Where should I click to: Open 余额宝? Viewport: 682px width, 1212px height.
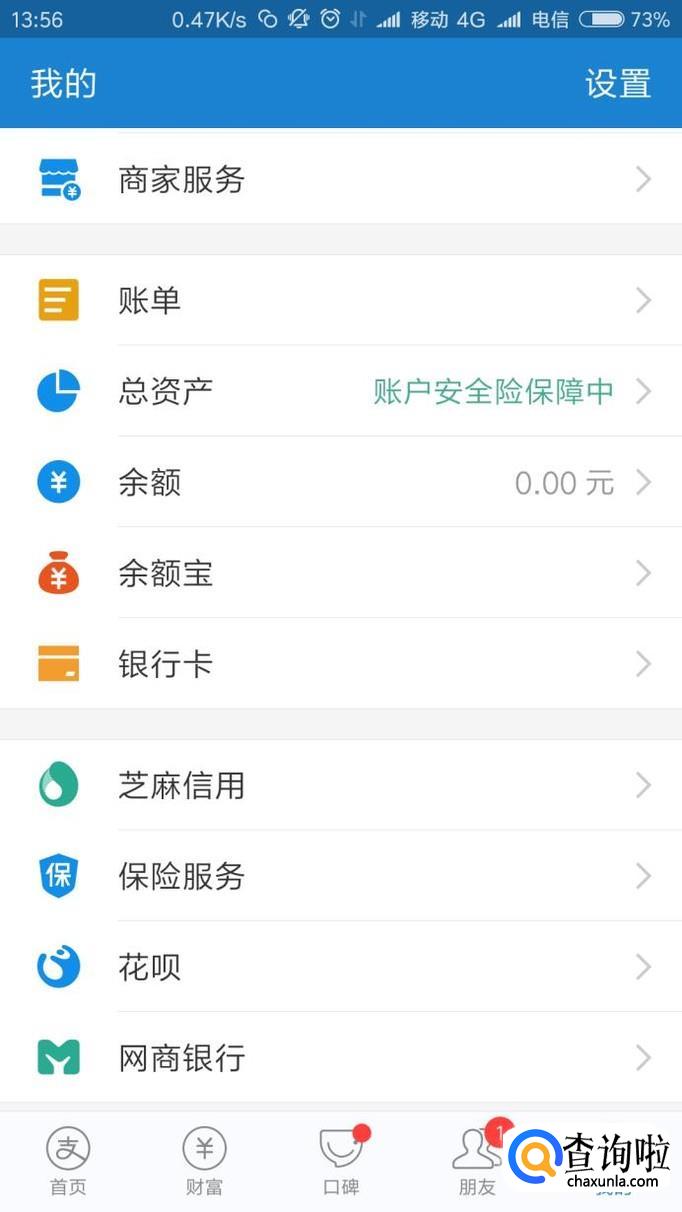(340, 573)
